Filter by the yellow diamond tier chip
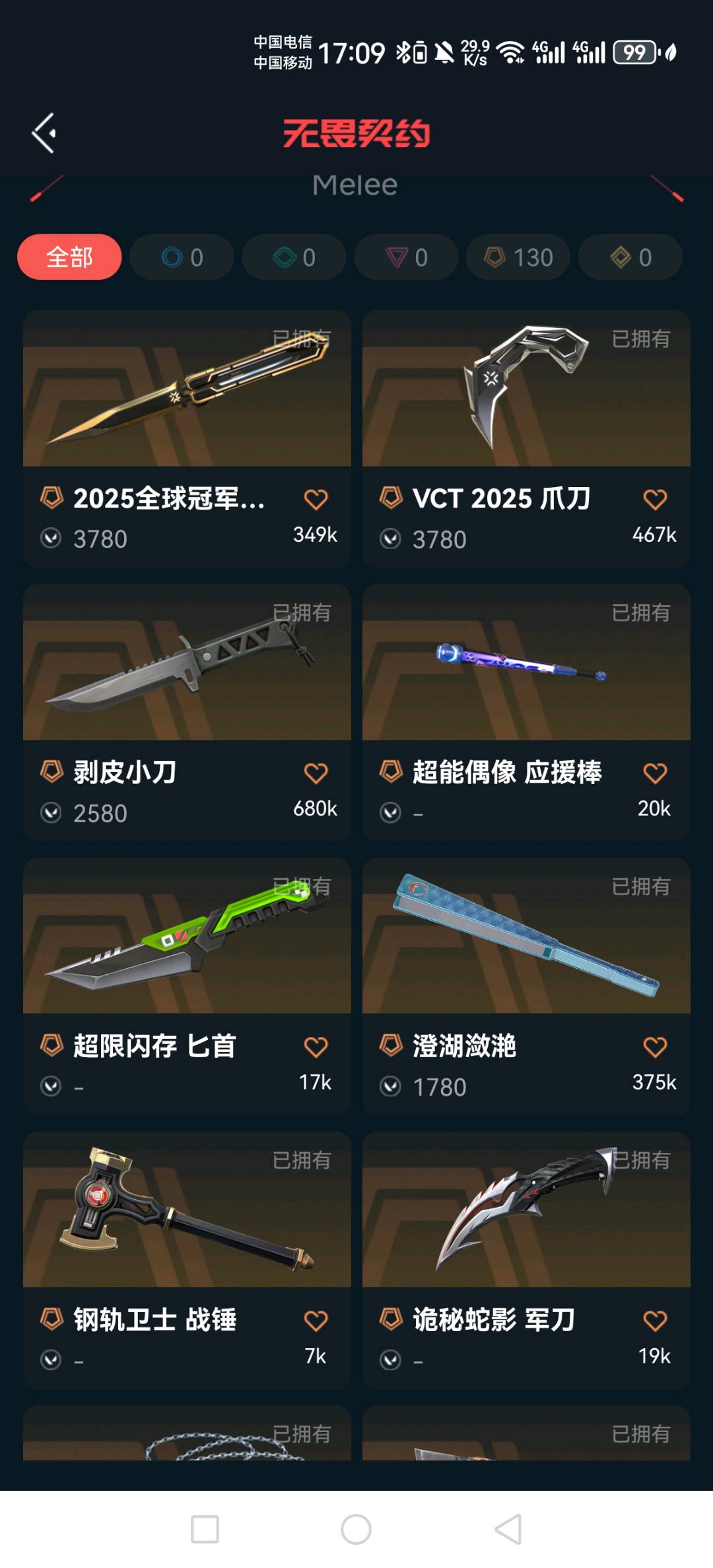 tap(630, 257)
